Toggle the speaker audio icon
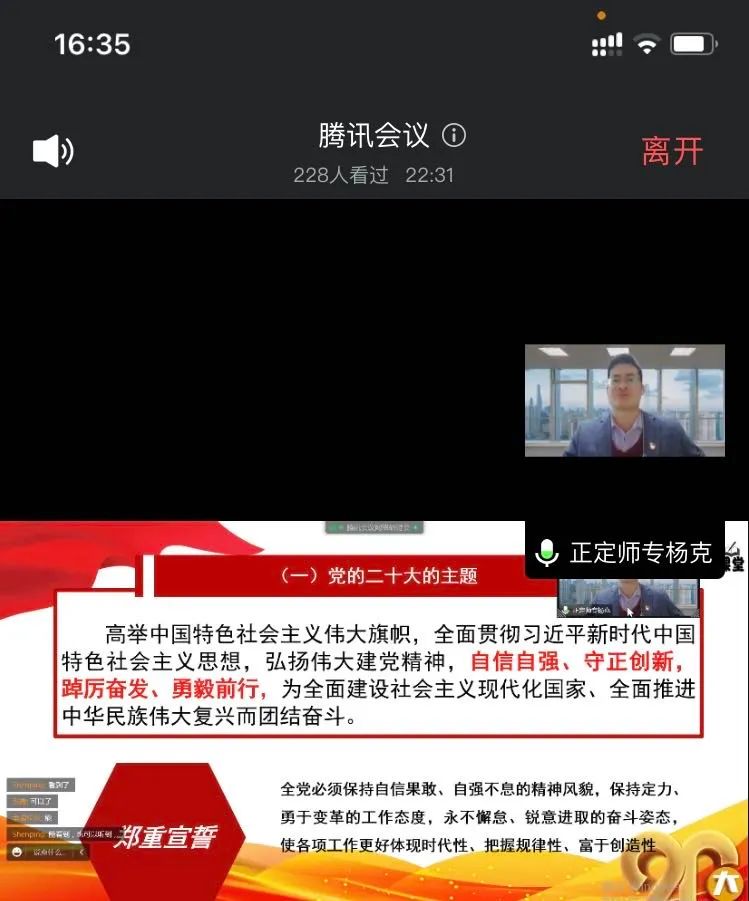 point(53,152)
